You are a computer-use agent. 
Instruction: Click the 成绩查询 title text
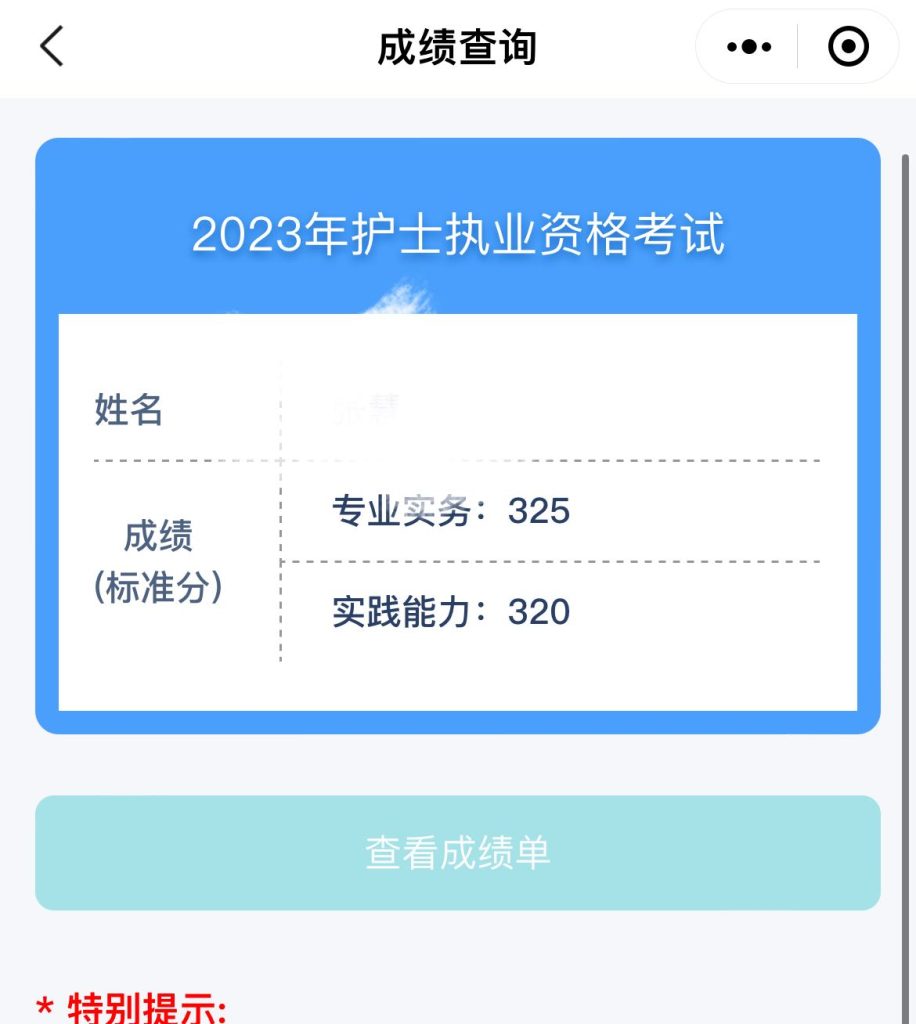458,46
